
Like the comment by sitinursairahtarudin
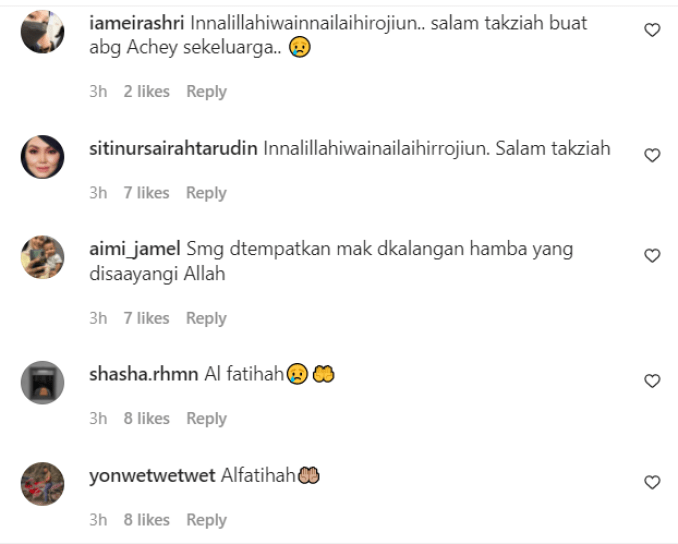pos(652,155)
